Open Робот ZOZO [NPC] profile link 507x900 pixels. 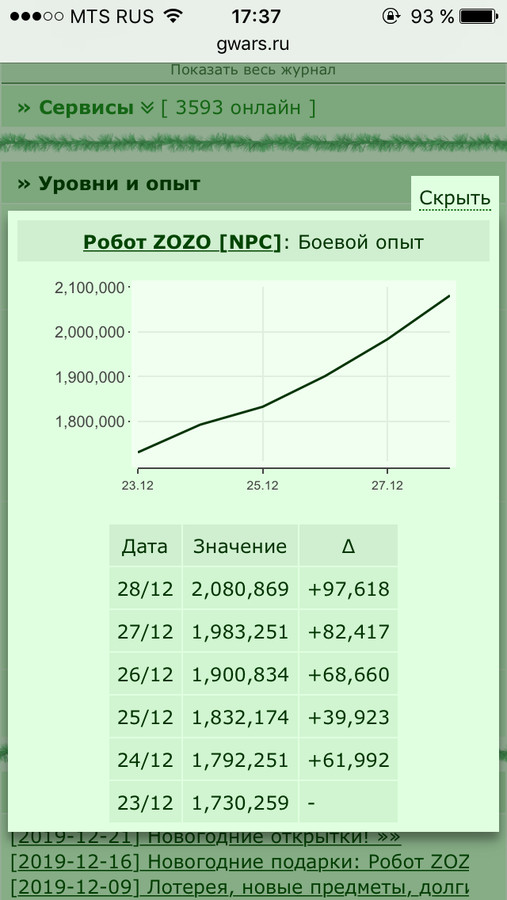coord(183,242)
